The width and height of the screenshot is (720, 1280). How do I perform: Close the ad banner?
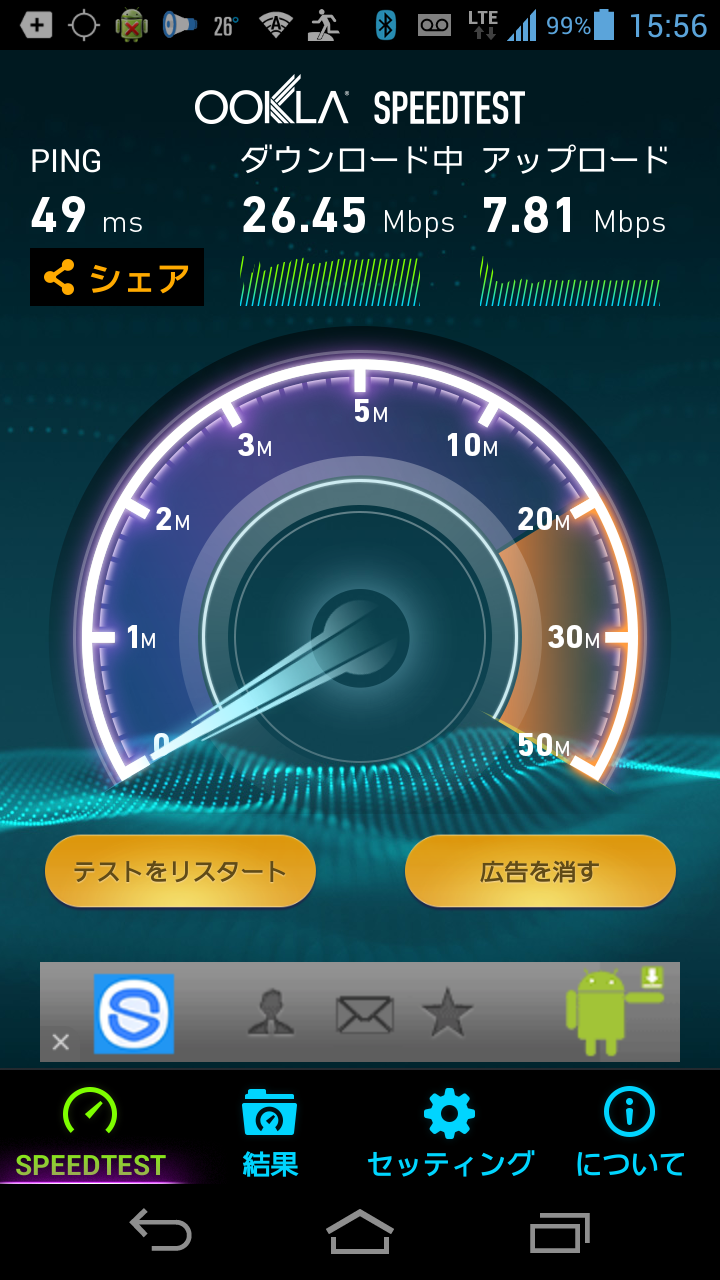pyautogui.click(x=60, y=1042)
